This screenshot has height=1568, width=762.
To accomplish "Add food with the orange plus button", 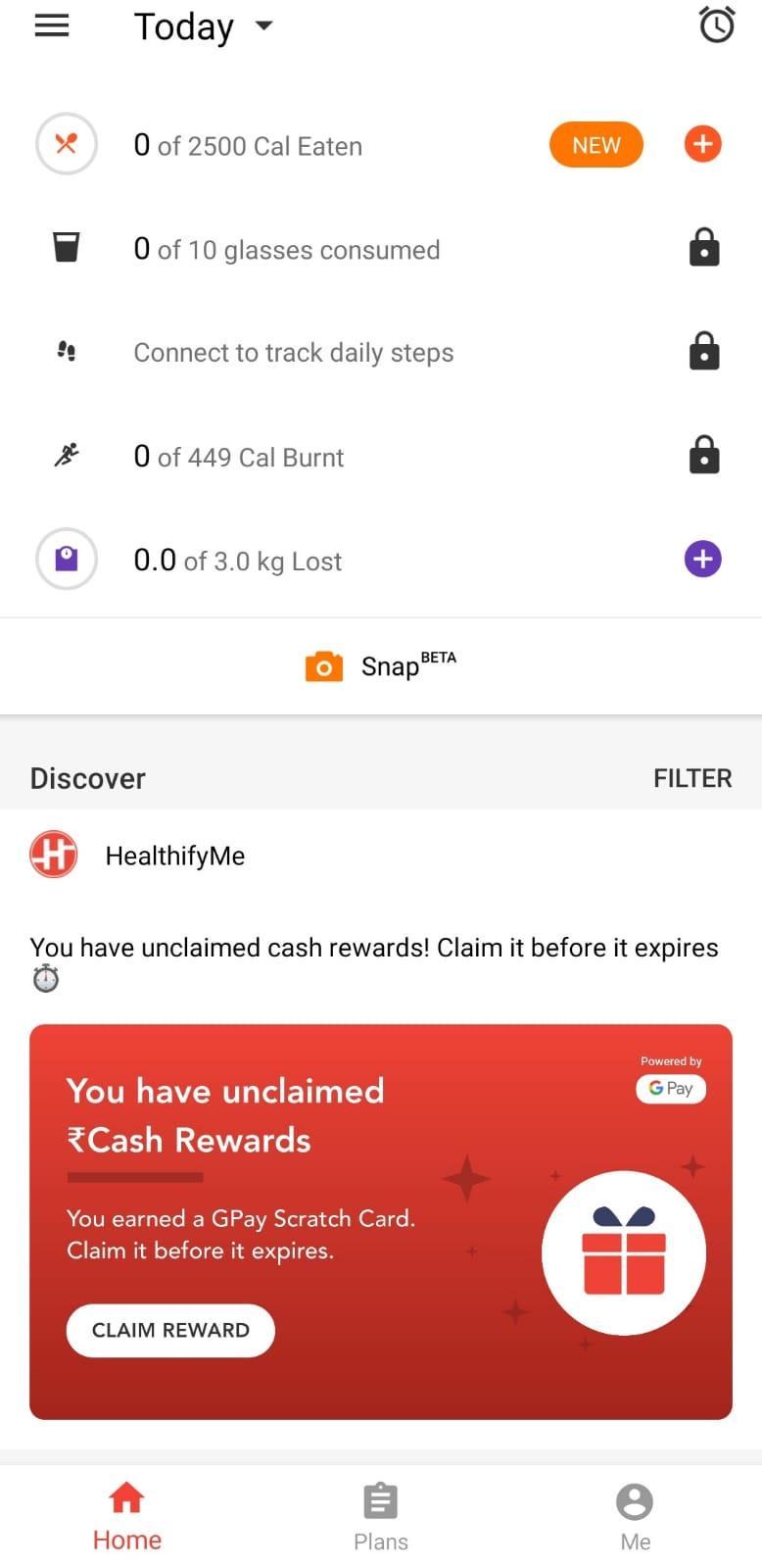I will [702, 145].
